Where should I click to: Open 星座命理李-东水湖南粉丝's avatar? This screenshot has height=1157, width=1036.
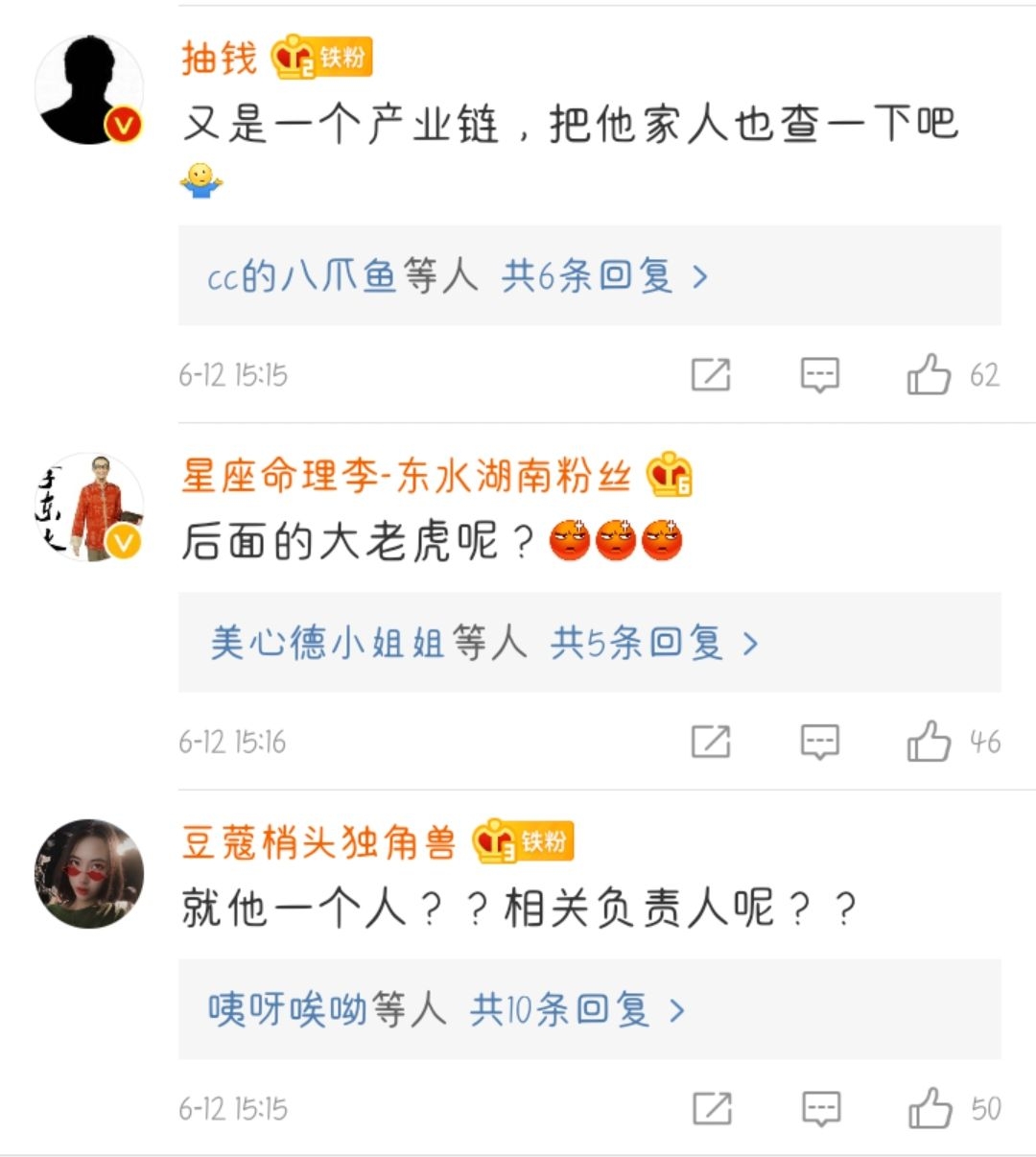point(88,508)
